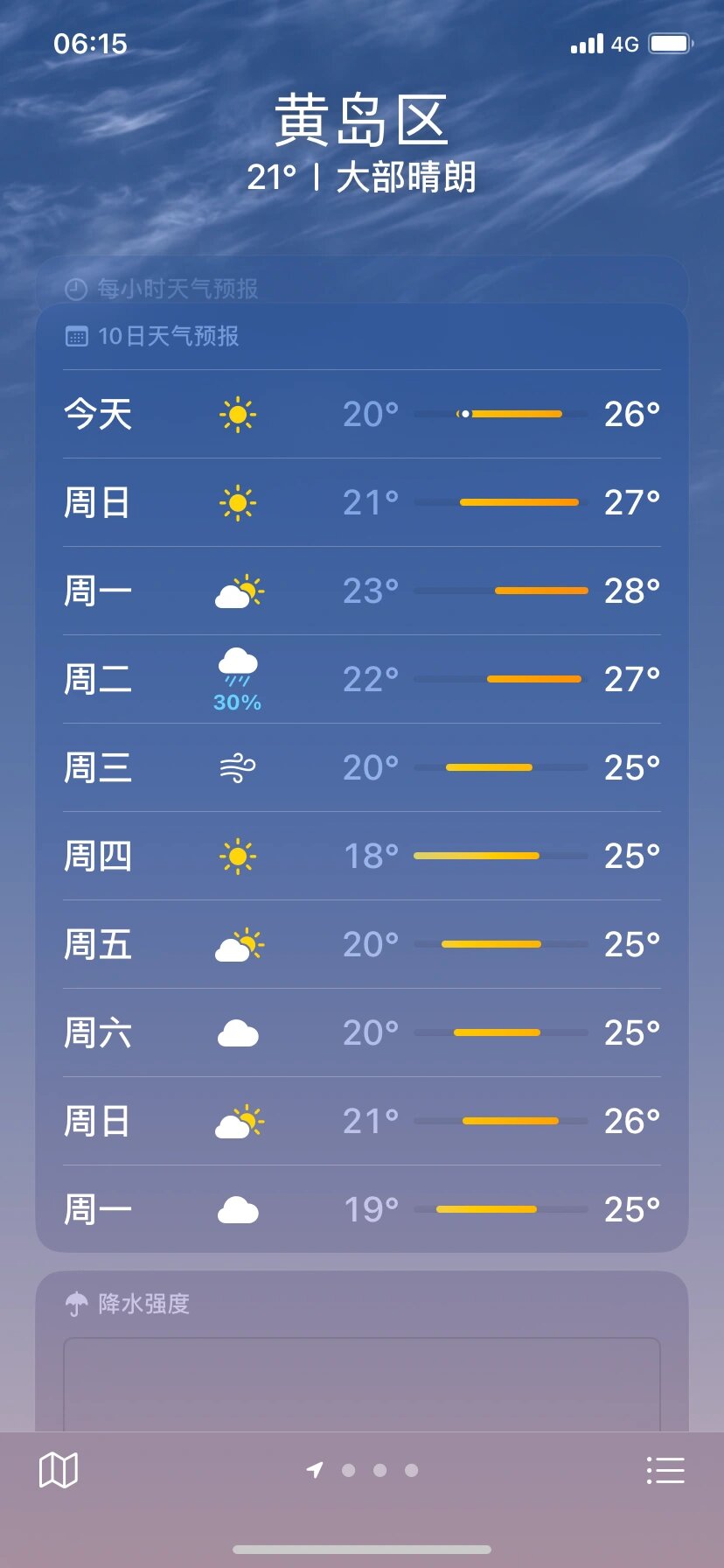Tap the location arrow indicator in bottom bar
The width and height of the screenshot is (724, 1568).
coord(316,1471)
